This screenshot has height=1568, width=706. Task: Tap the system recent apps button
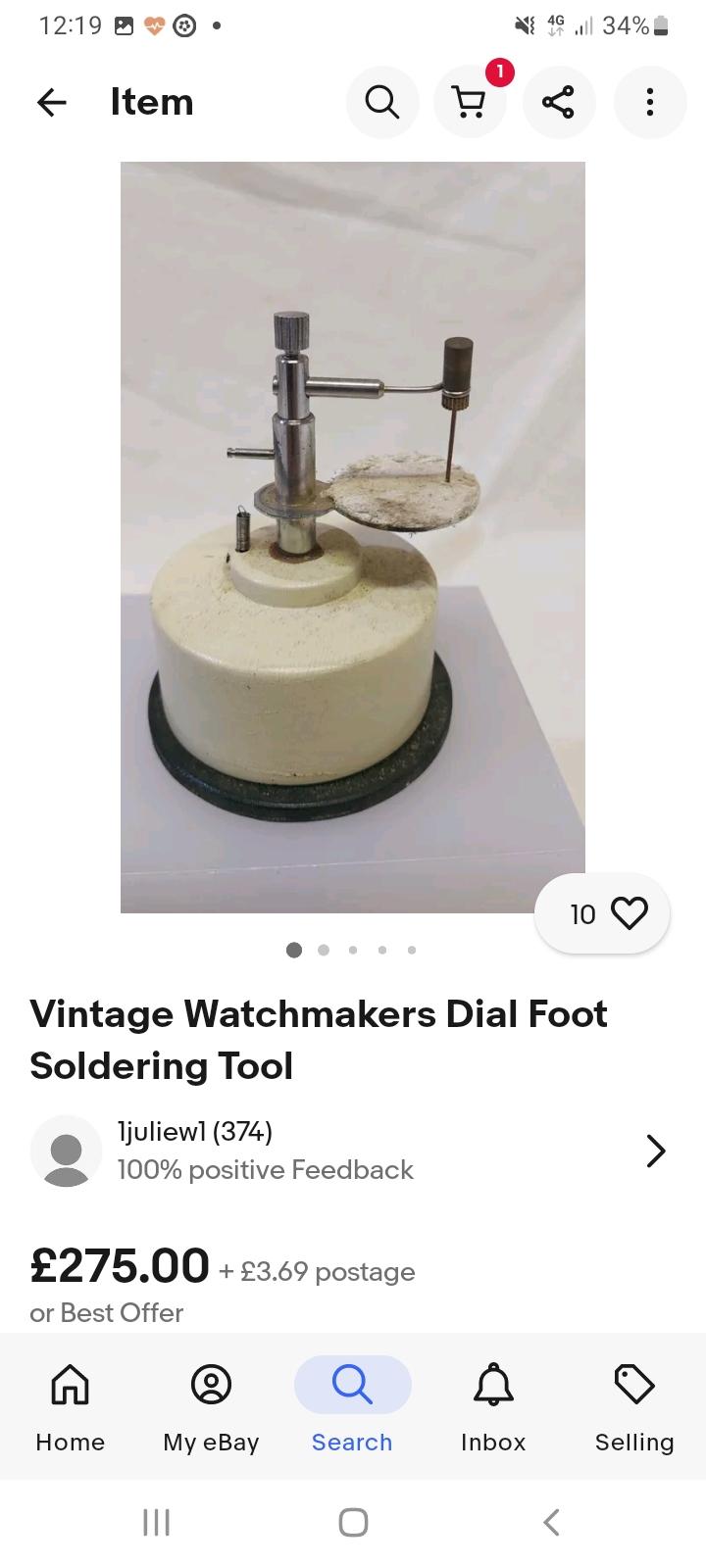pyautogui.click(x=156, y=1522)
